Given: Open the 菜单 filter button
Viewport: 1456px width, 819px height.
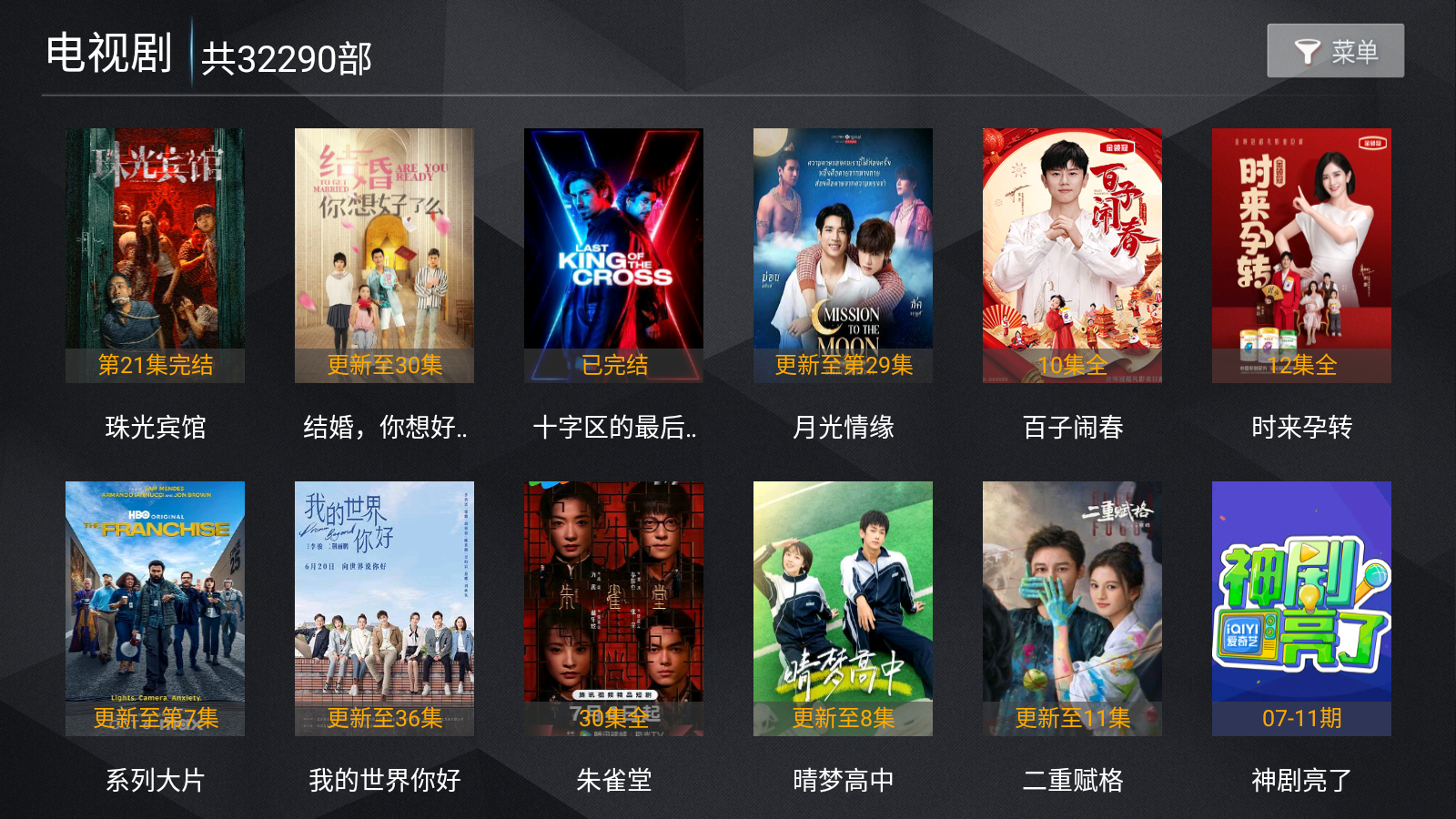Looking at the screenshot, I should click(x=1335, y=51).
